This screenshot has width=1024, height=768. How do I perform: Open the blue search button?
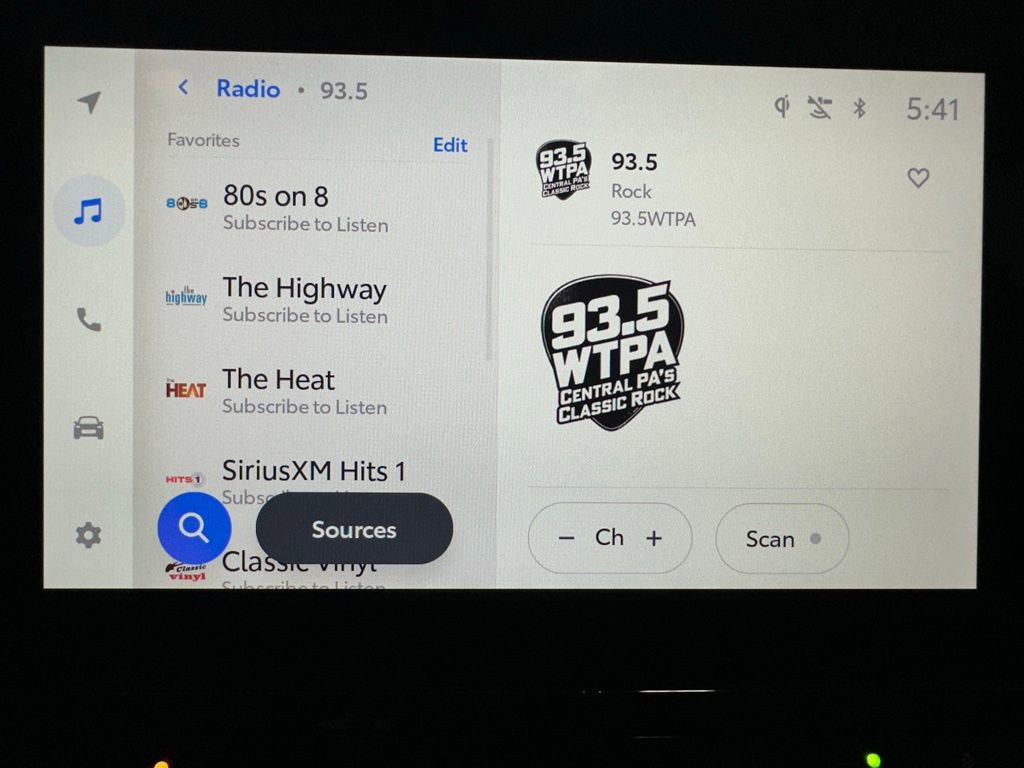[x=194, y=528]
